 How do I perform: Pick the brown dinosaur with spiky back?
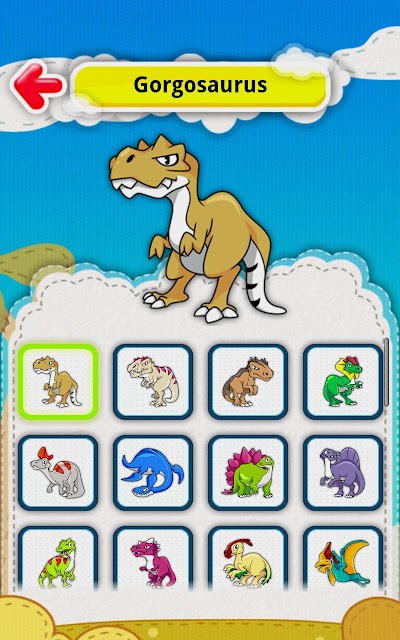coord(248,382)
